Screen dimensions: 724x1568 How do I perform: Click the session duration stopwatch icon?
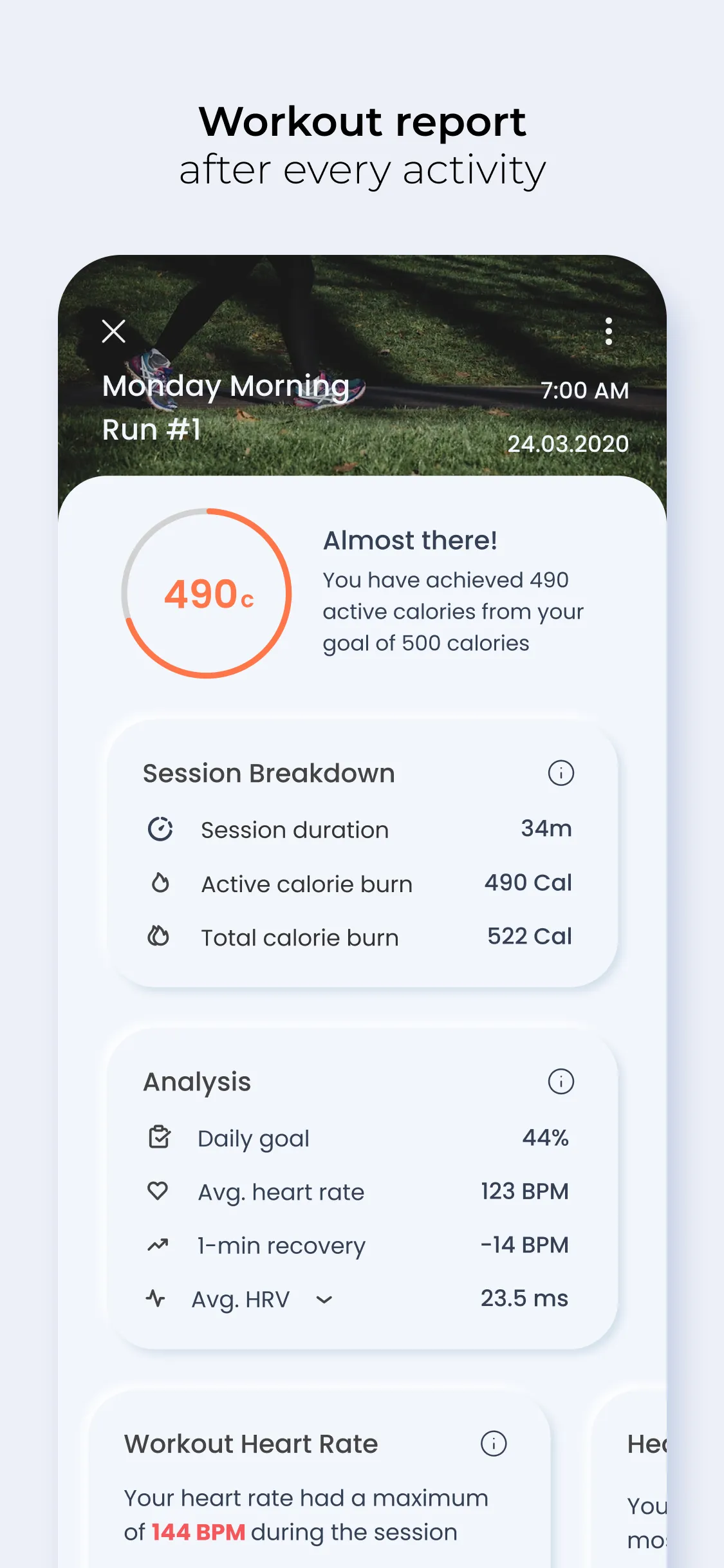(159, 829)
